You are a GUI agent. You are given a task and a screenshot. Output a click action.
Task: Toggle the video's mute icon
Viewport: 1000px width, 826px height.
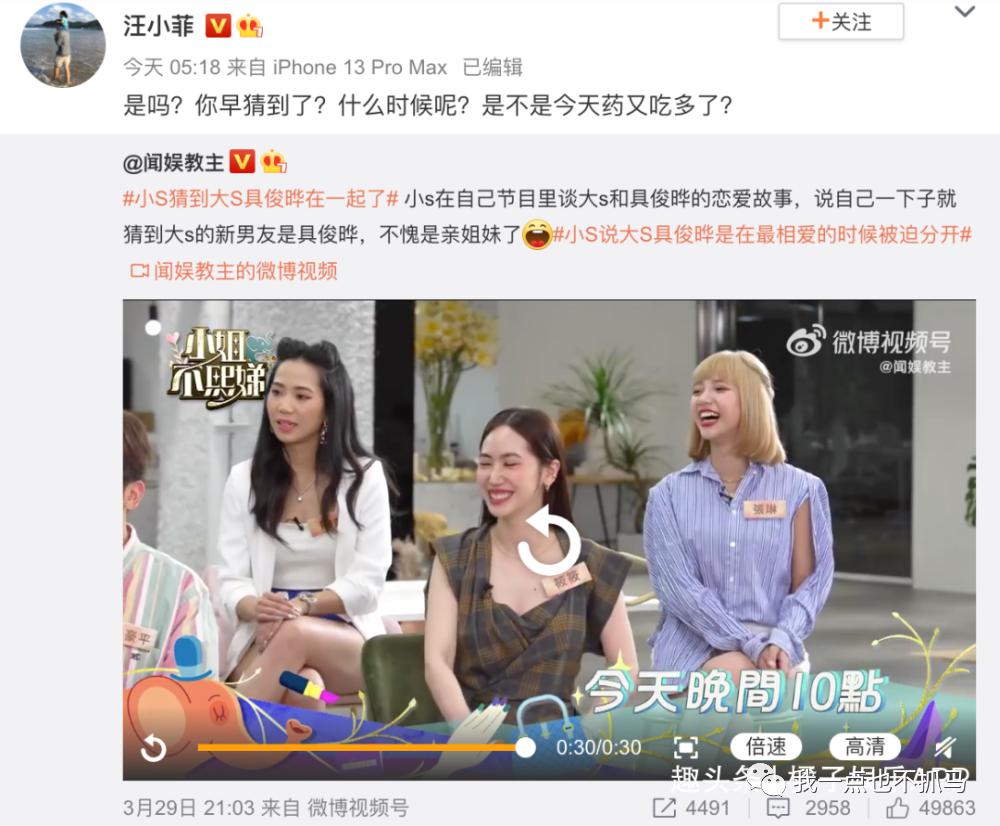(943, 746)
